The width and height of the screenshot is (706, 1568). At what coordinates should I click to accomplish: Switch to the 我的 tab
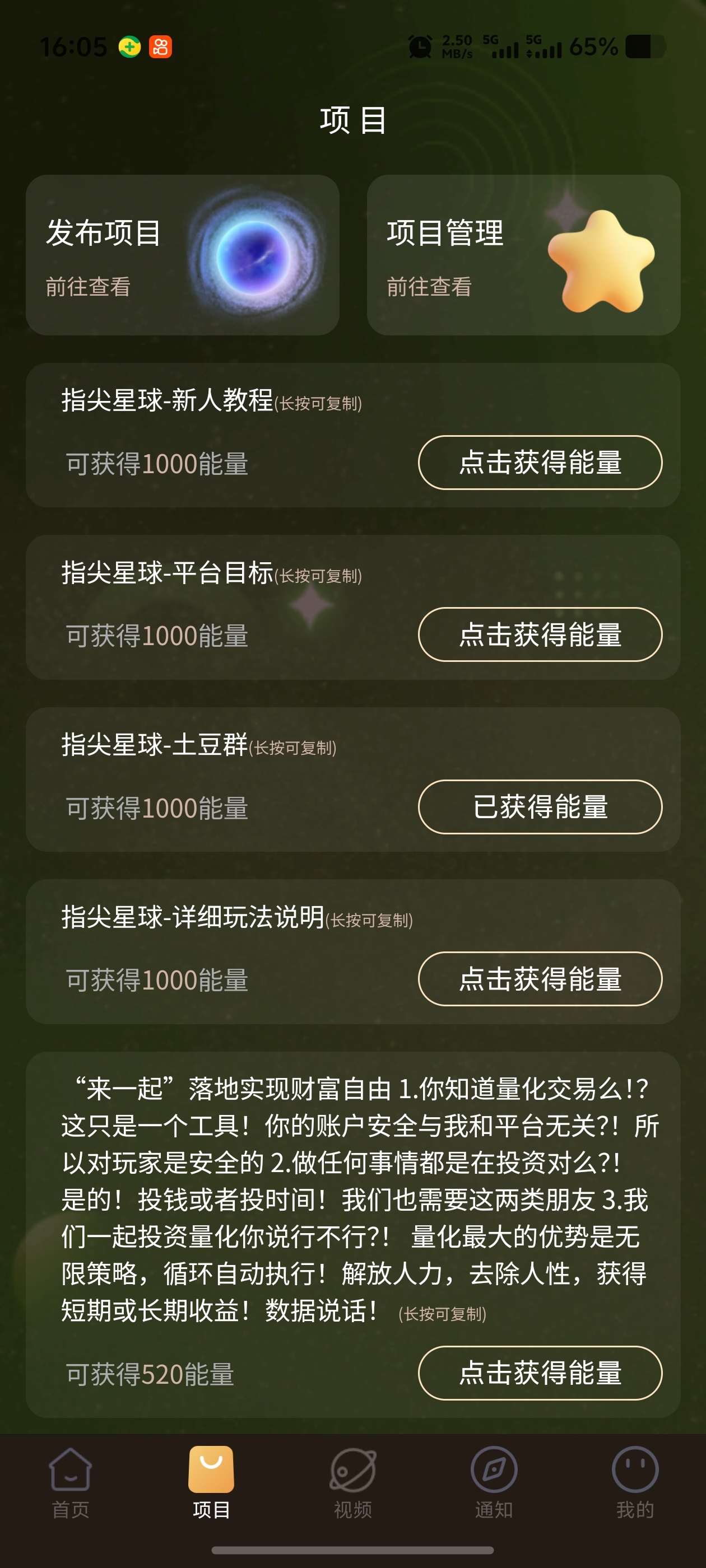pyautogui.click(x=635, y=1482)
